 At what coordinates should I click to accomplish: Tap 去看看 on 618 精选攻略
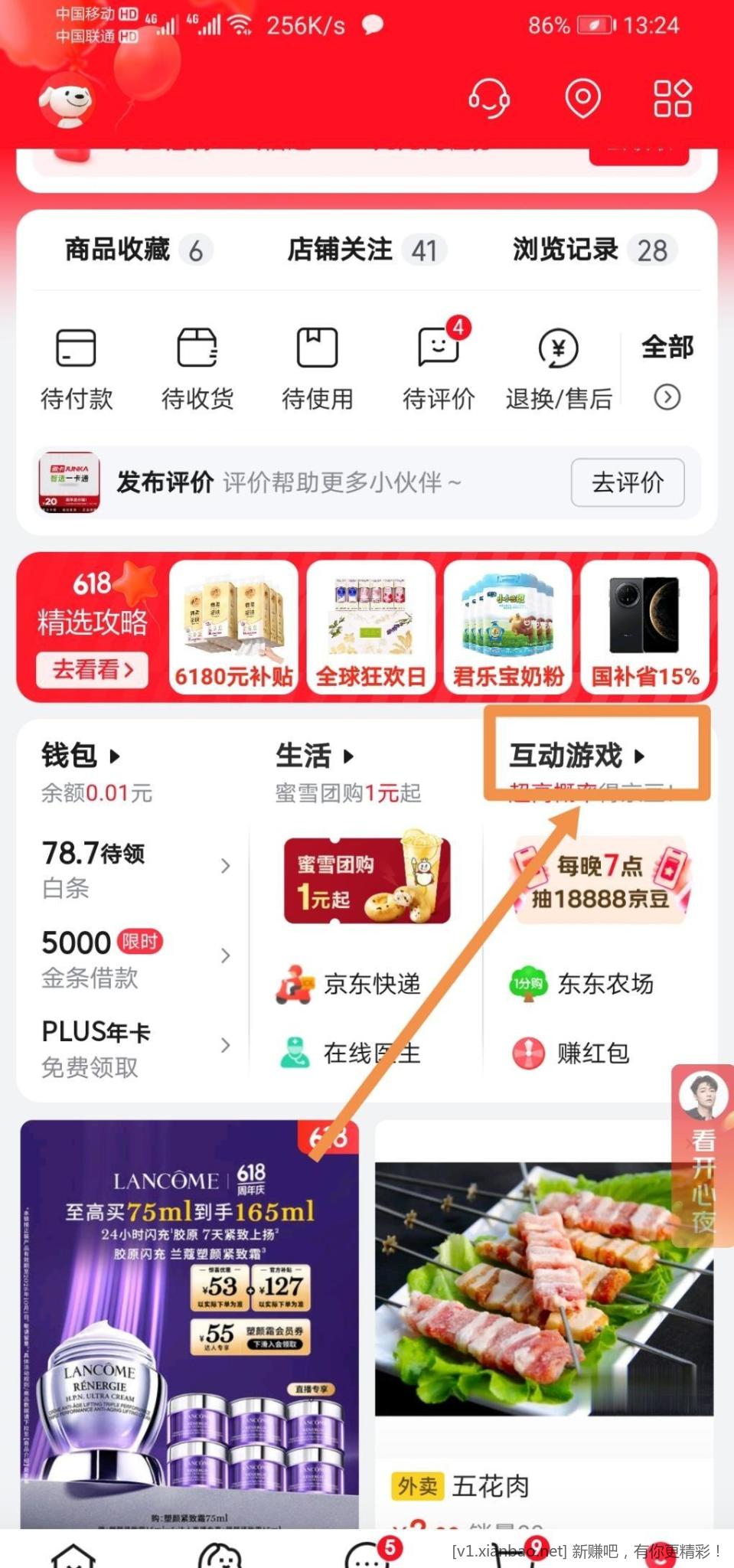(x=92, y=669)
